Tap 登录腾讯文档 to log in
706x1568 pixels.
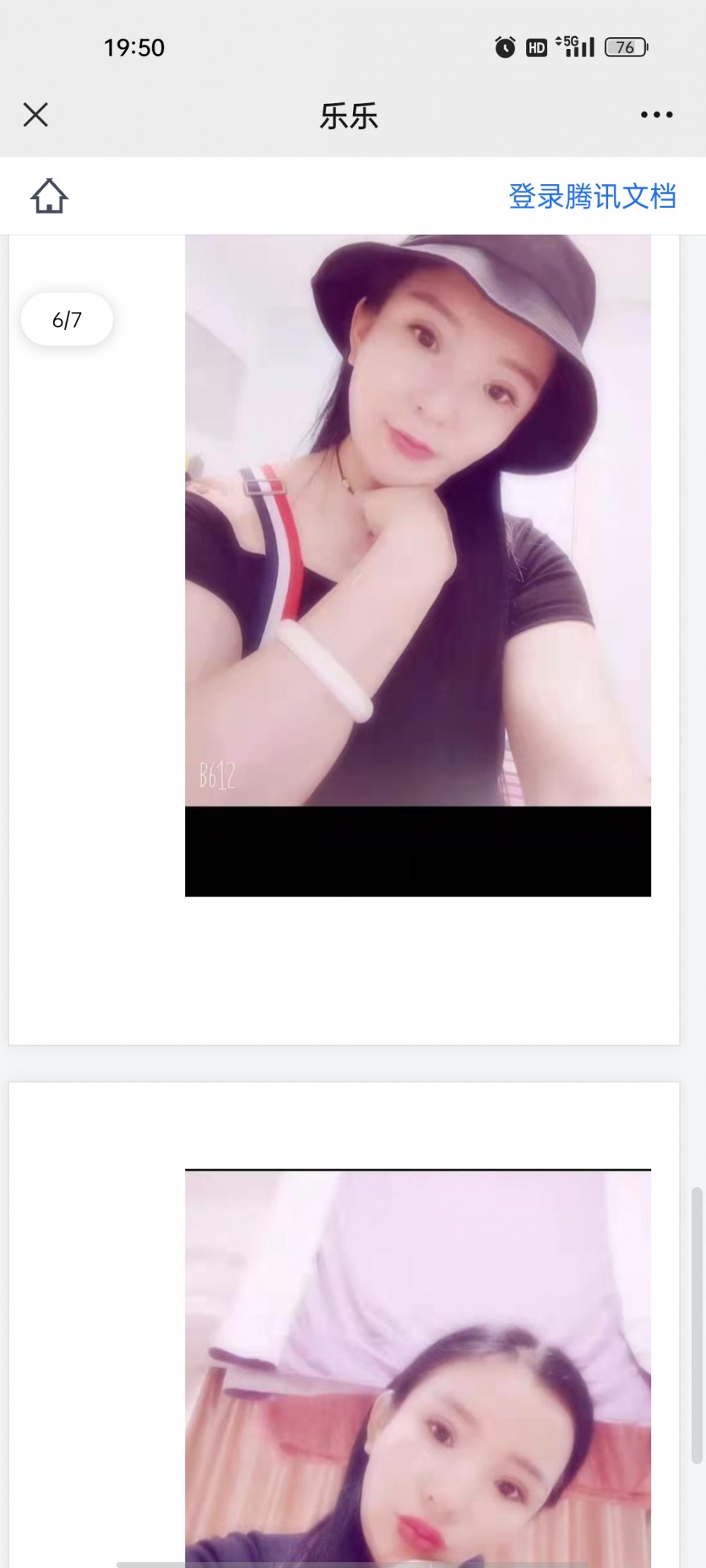point(592,196)
